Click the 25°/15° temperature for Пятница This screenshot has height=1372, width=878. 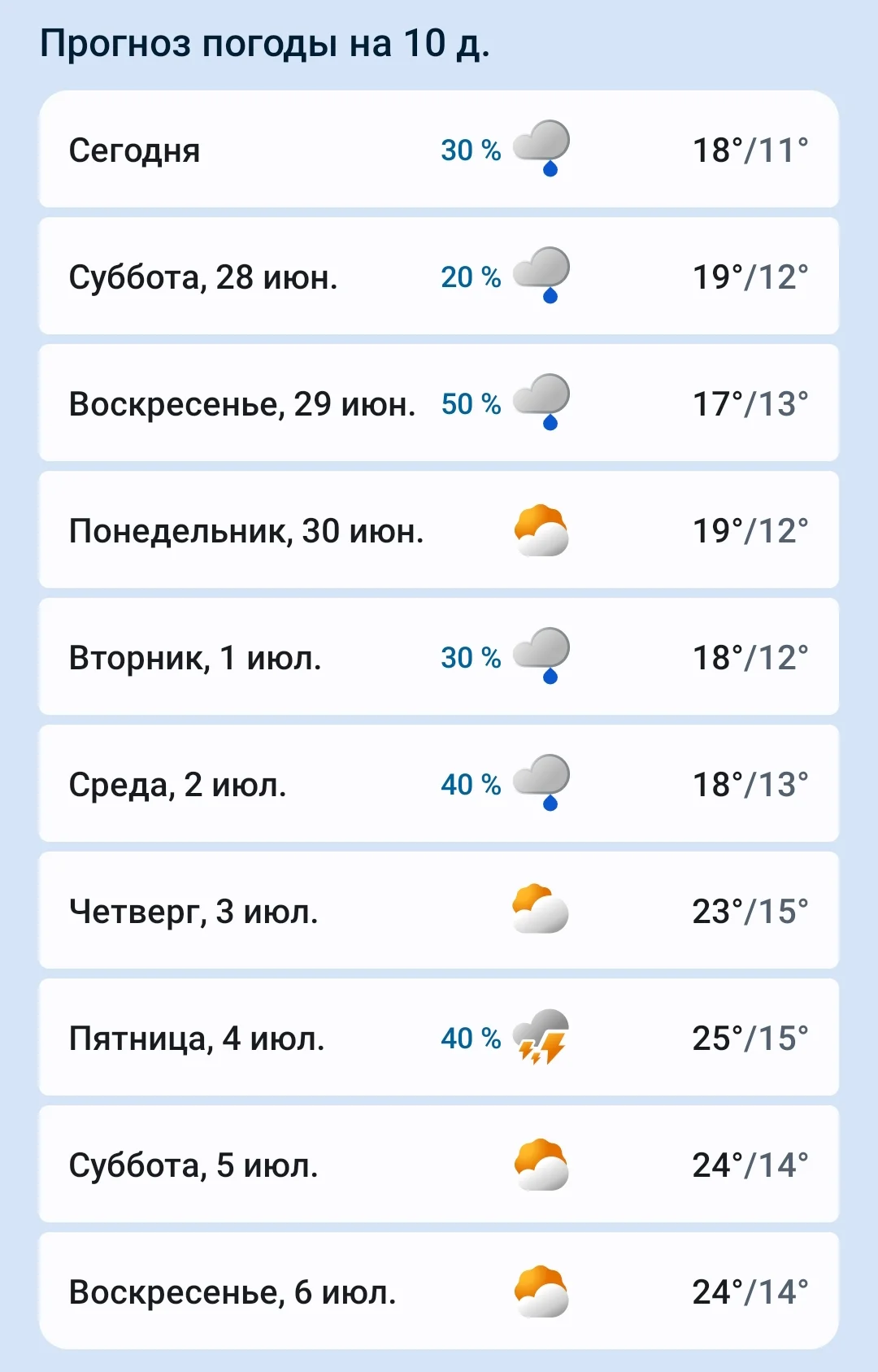pos(750,1037)
